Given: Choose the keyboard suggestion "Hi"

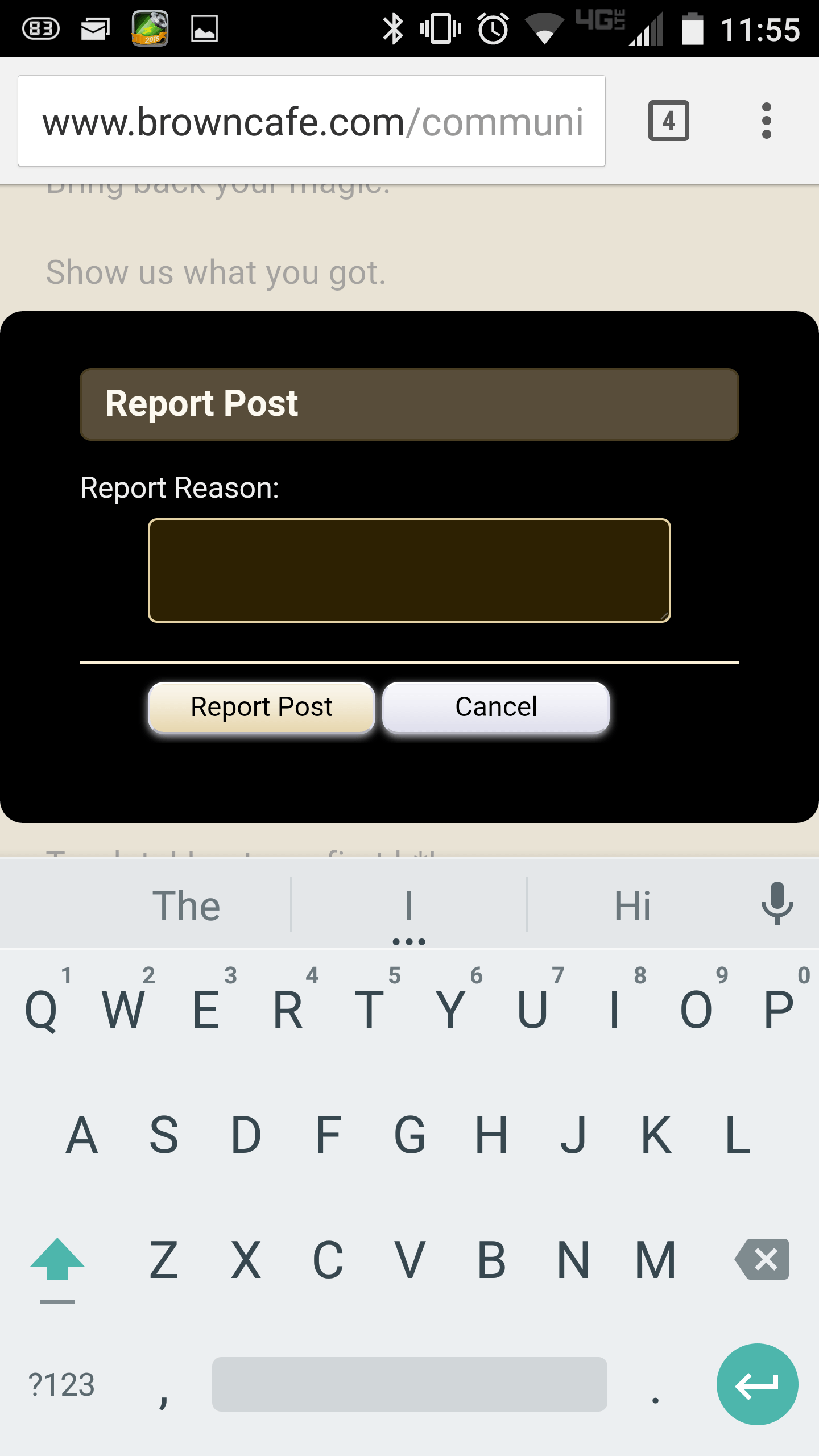Looking at the screenshot, I should 632,905.
